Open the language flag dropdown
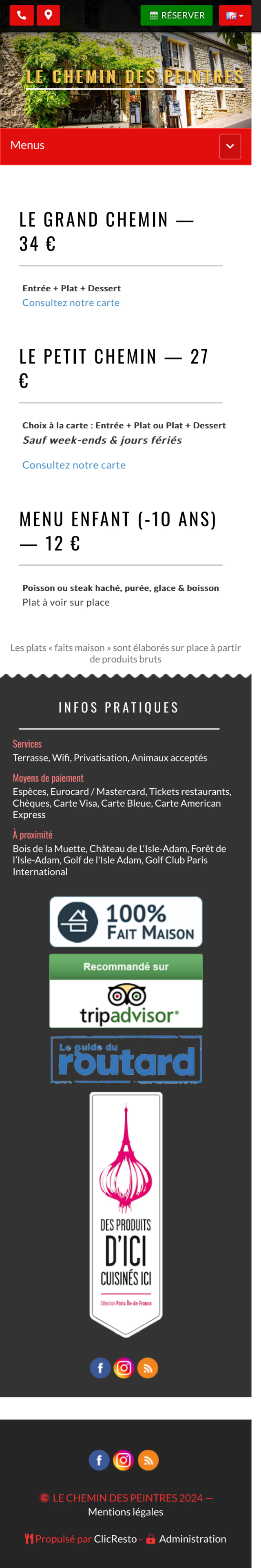This screenshot has height=1568, width=261. [x=235, y=15]
